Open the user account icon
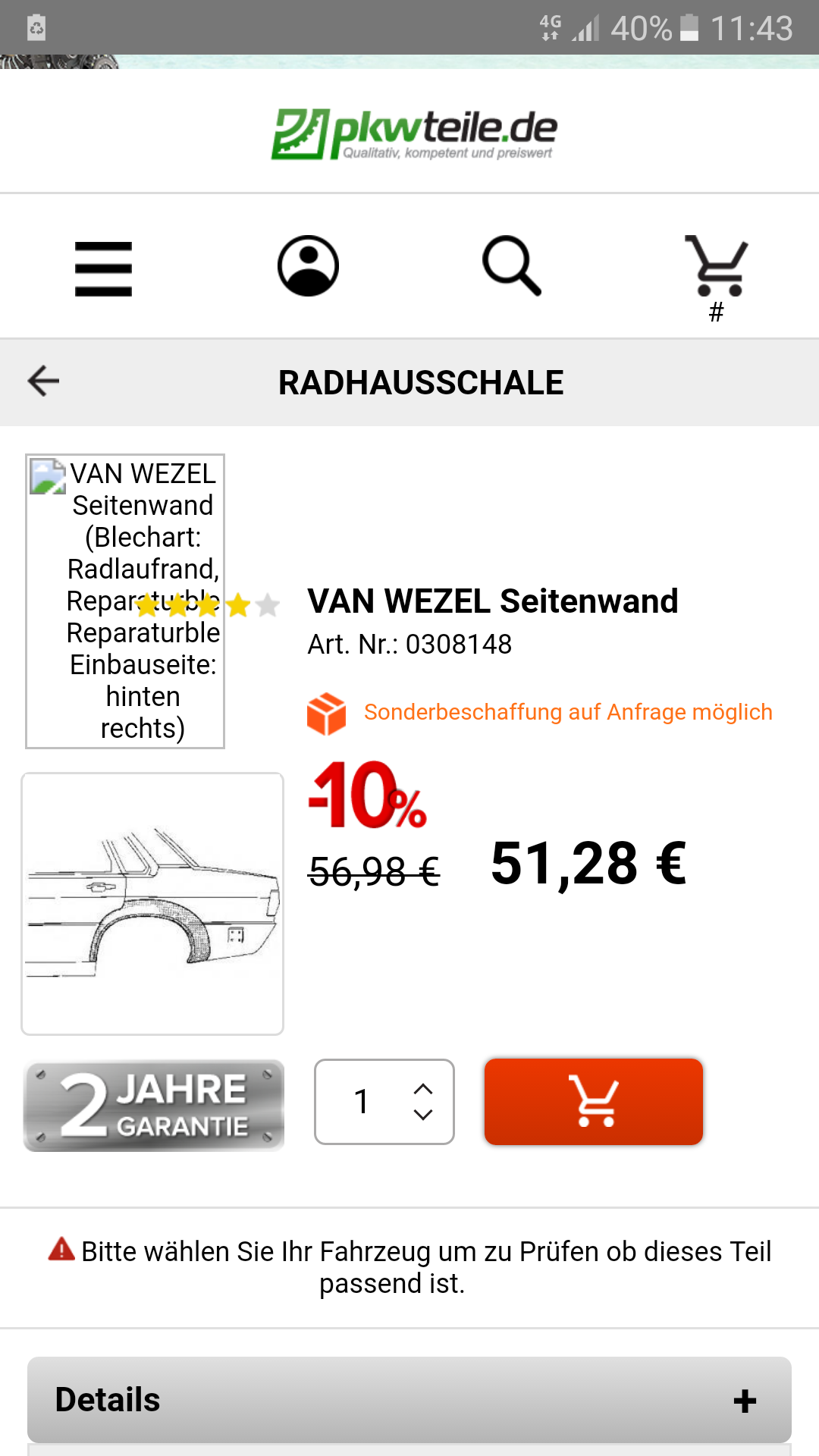819x1456 pixels. tap(308, 266)
